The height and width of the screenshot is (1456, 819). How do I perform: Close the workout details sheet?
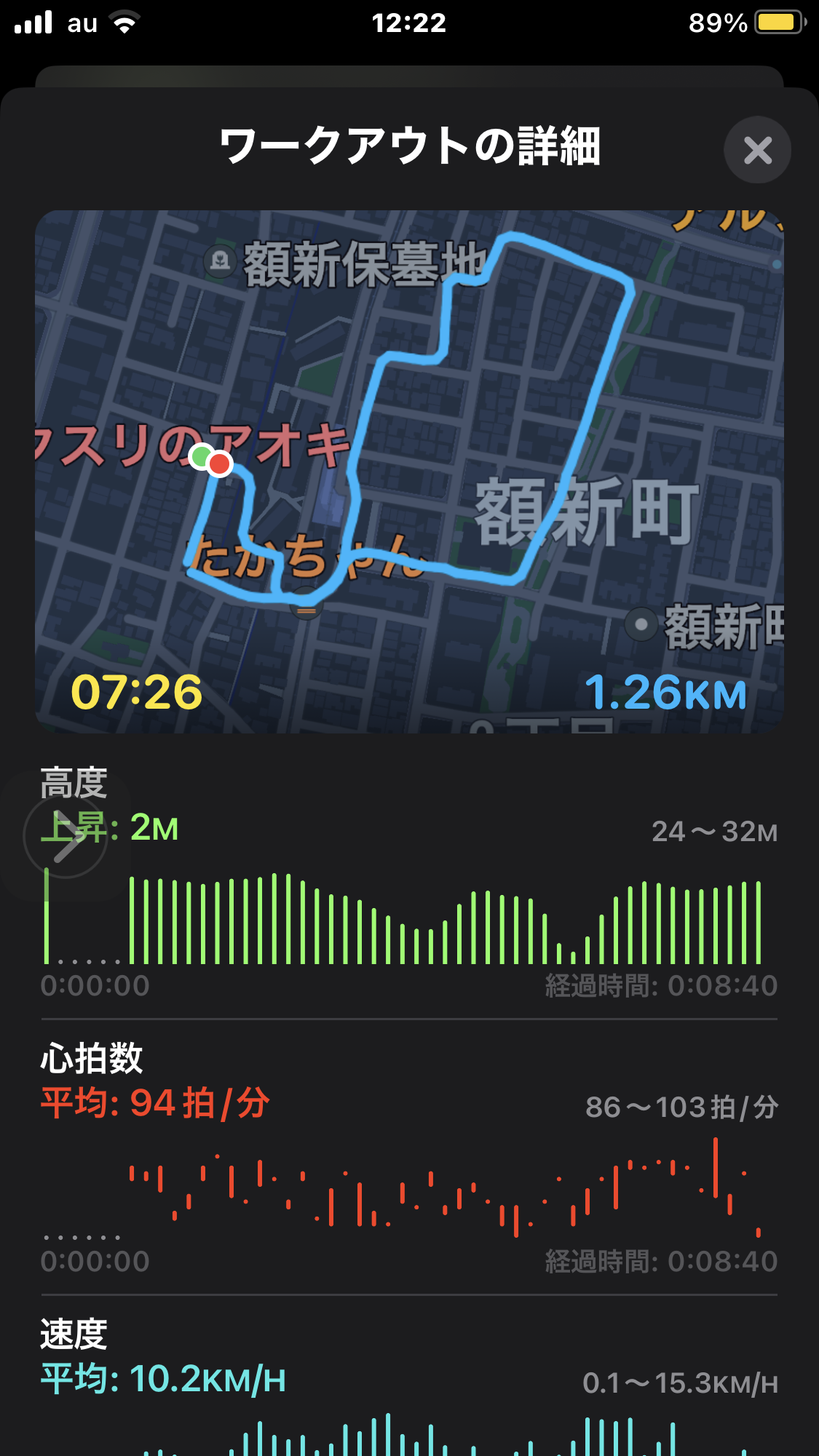(757, 150)
